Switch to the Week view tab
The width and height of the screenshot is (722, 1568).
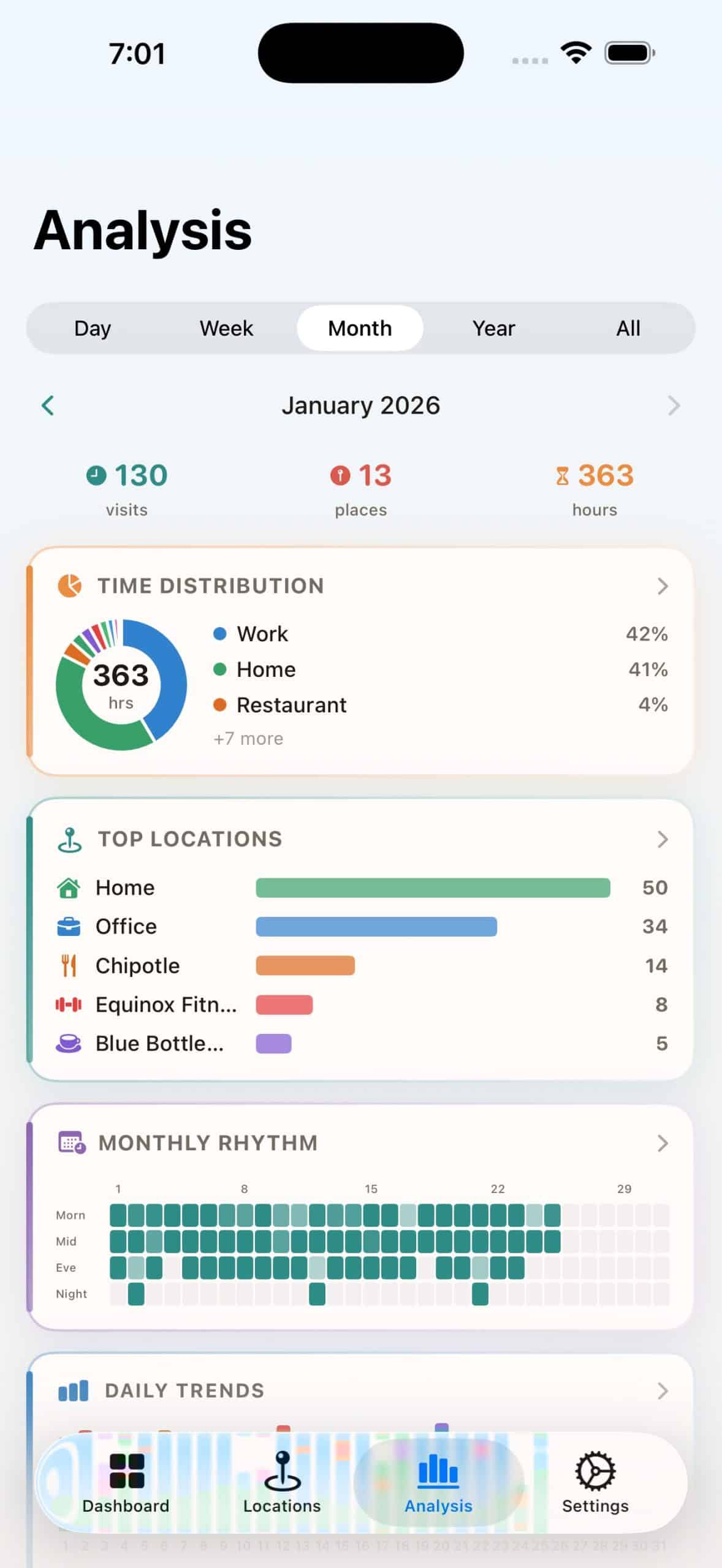[226, 328]
